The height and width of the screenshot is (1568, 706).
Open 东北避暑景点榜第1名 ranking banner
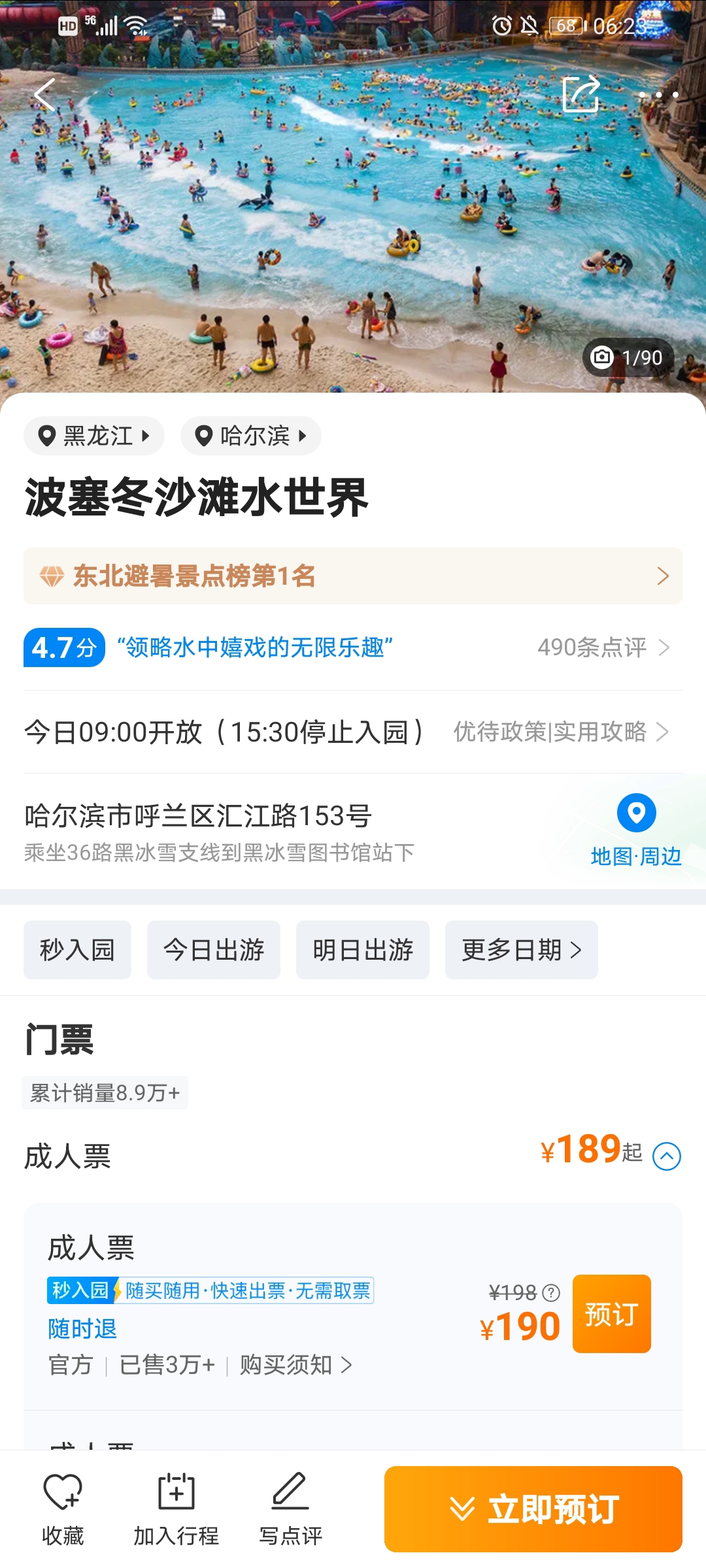(353, 576)
